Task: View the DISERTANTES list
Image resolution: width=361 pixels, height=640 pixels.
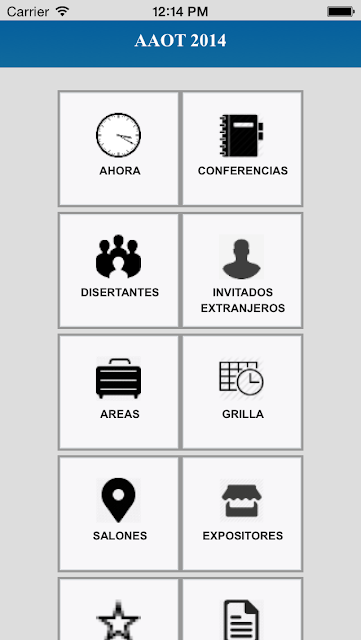Action: click(x=119, y=270)
